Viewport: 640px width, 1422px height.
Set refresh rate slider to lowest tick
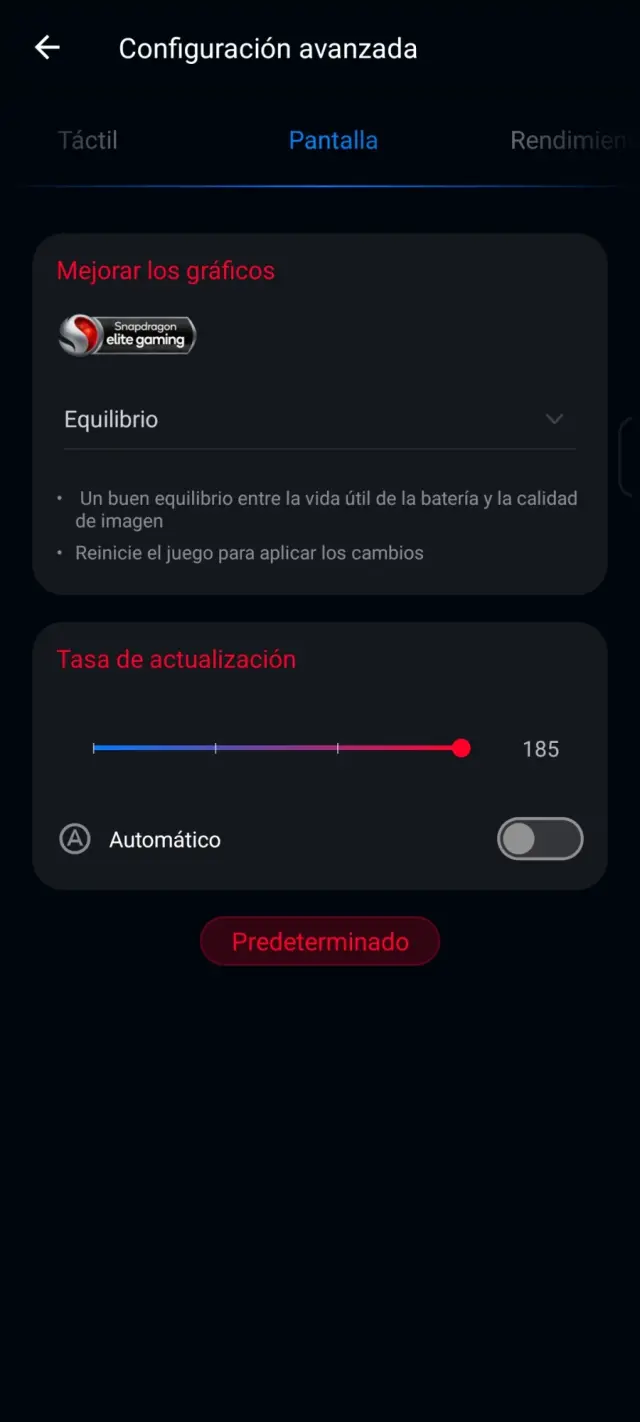tap(94, 748)
